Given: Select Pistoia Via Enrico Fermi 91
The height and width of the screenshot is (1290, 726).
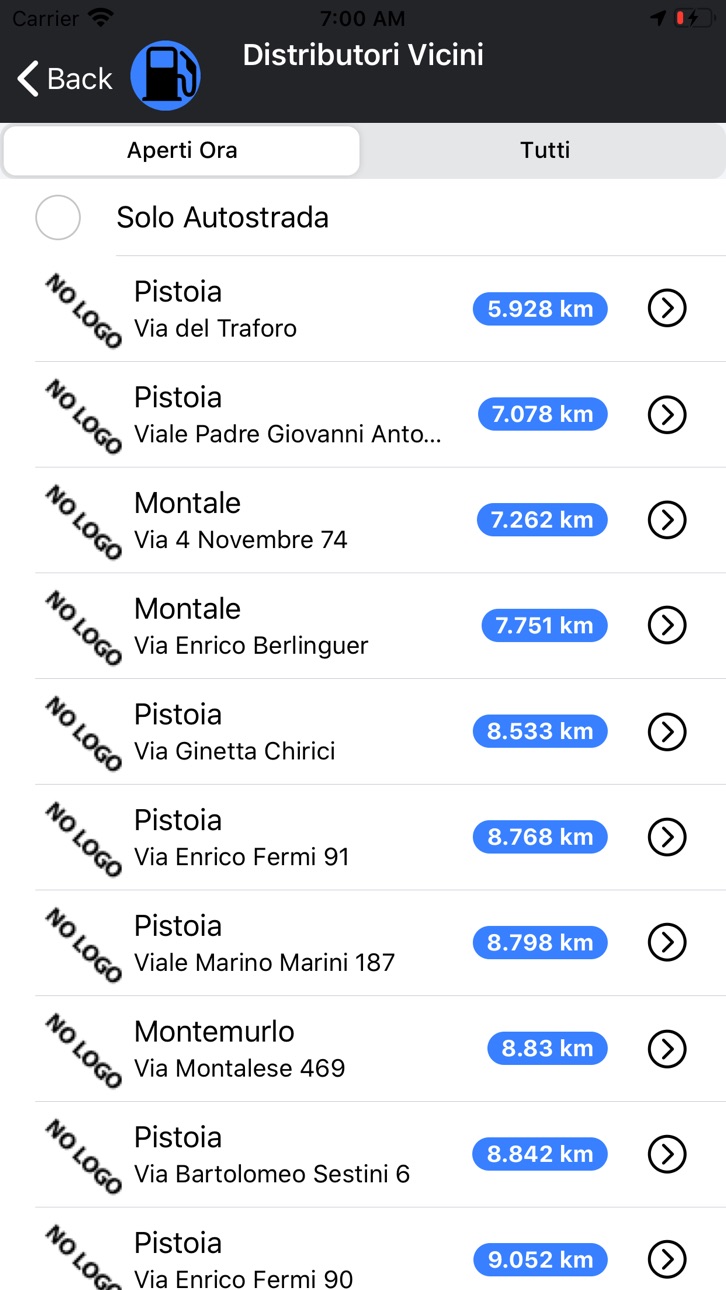Looking at the screenshot, I should click(380, 837).
